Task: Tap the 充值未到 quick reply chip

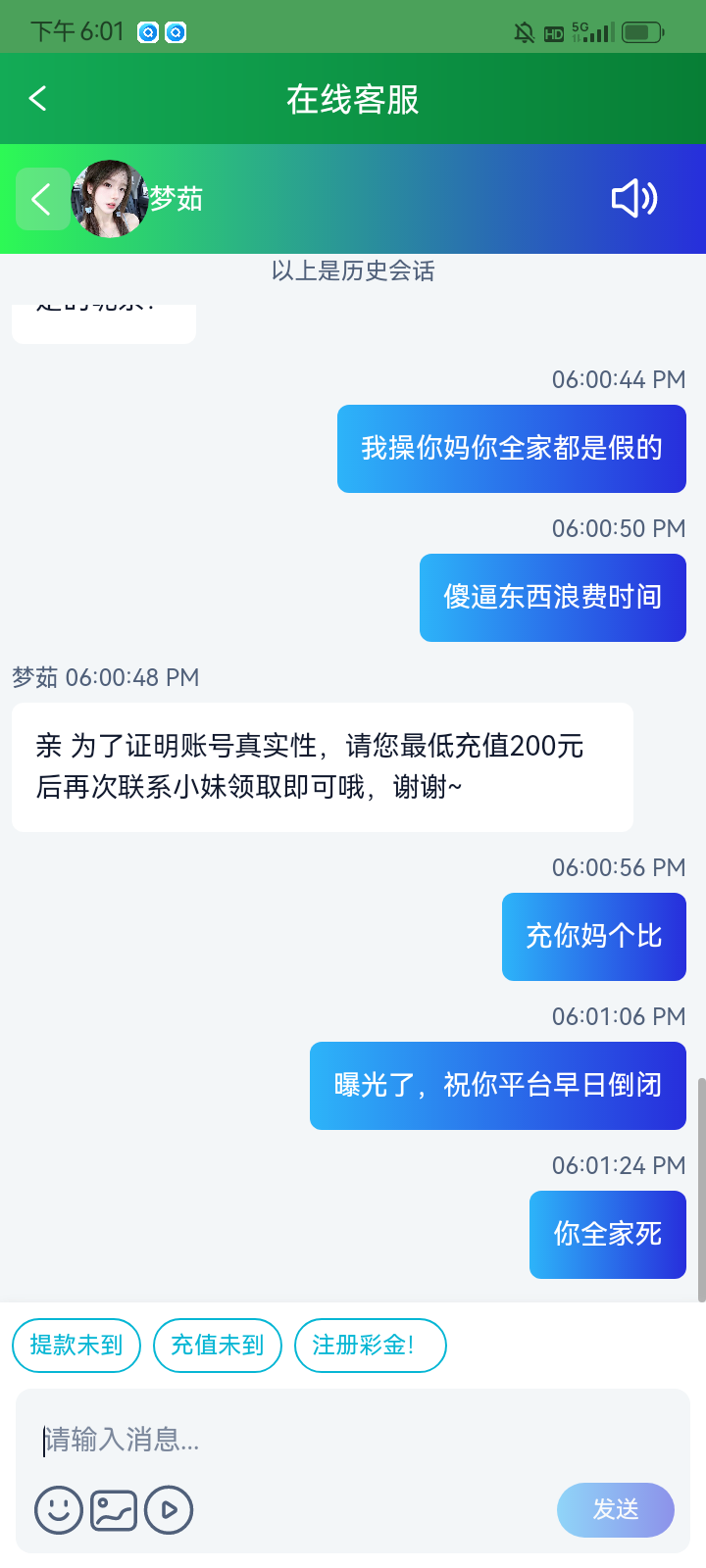Action: [x=217, y=1345]
